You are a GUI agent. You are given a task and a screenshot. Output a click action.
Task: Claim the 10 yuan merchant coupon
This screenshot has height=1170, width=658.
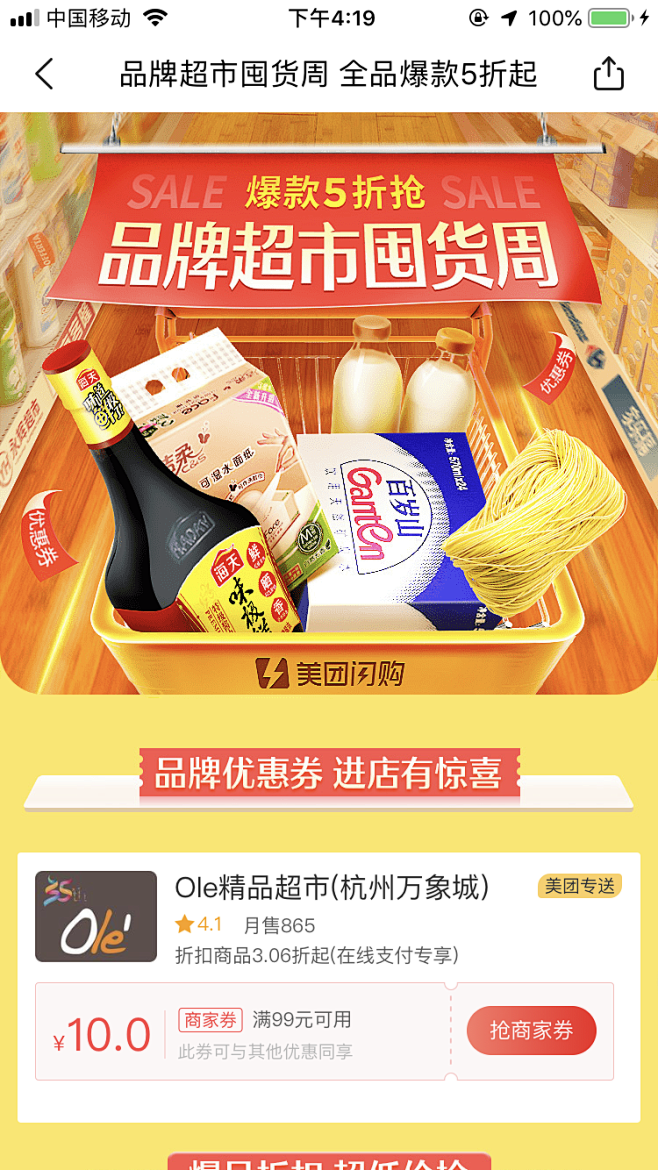point(531,1031)
